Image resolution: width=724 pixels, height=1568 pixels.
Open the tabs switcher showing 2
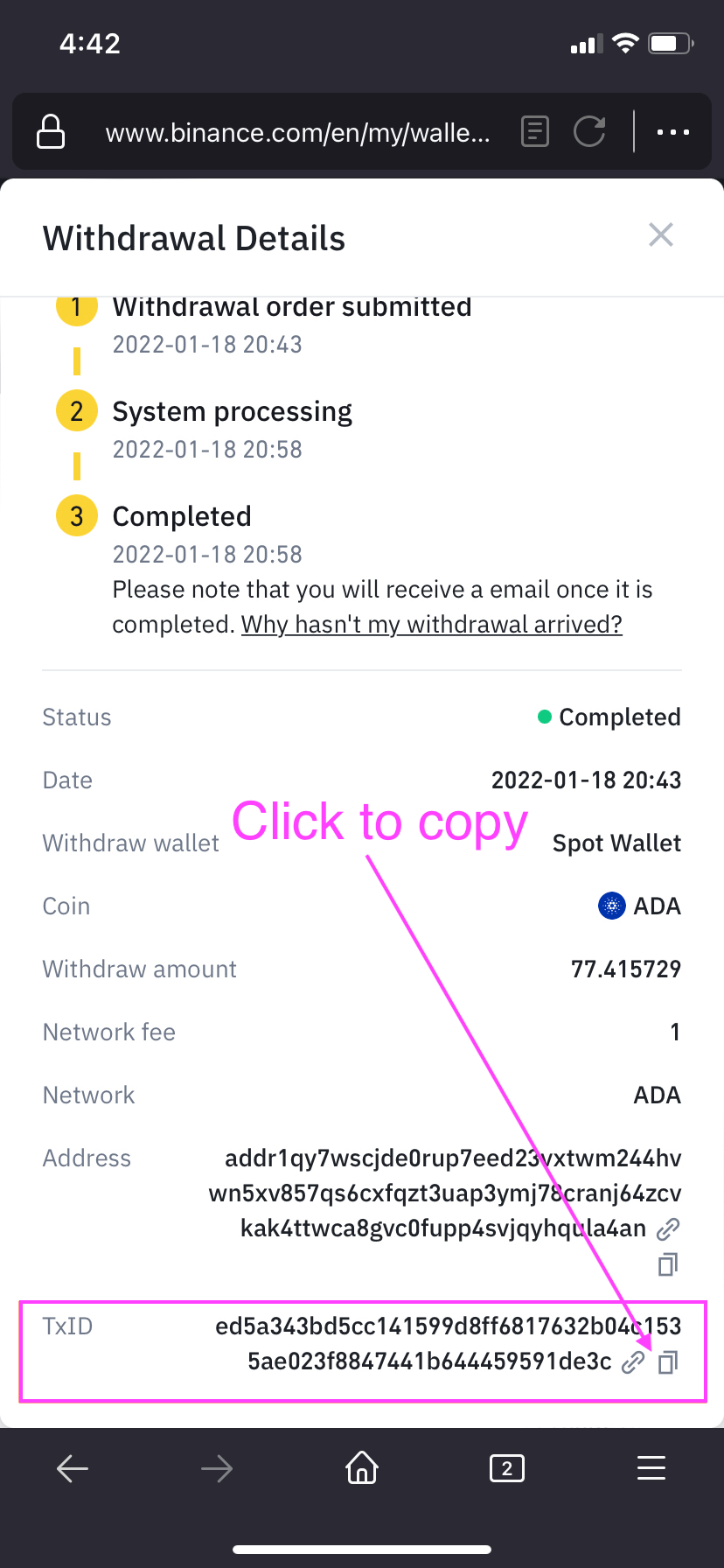pyautogui.click(x=507, y=1468)
